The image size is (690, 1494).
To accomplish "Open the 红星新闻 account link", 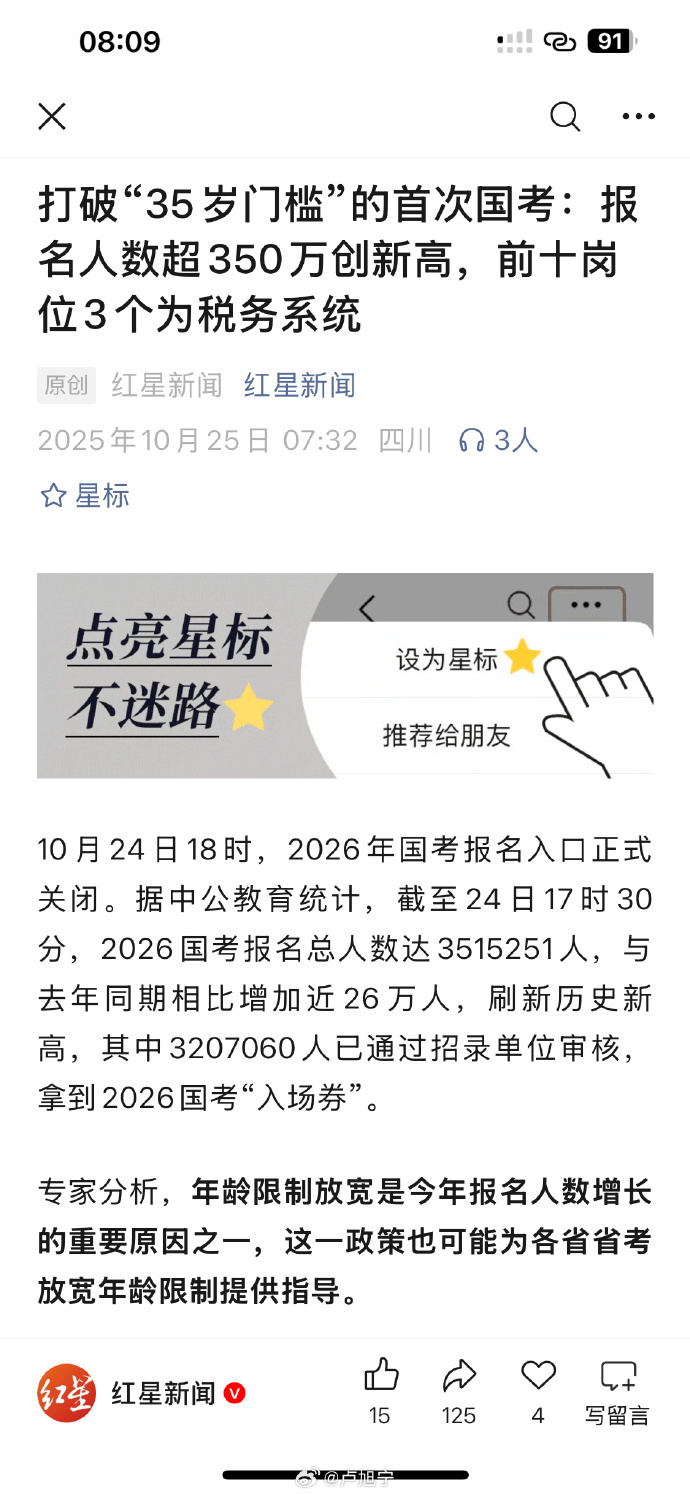I will (x=299, y=386).
